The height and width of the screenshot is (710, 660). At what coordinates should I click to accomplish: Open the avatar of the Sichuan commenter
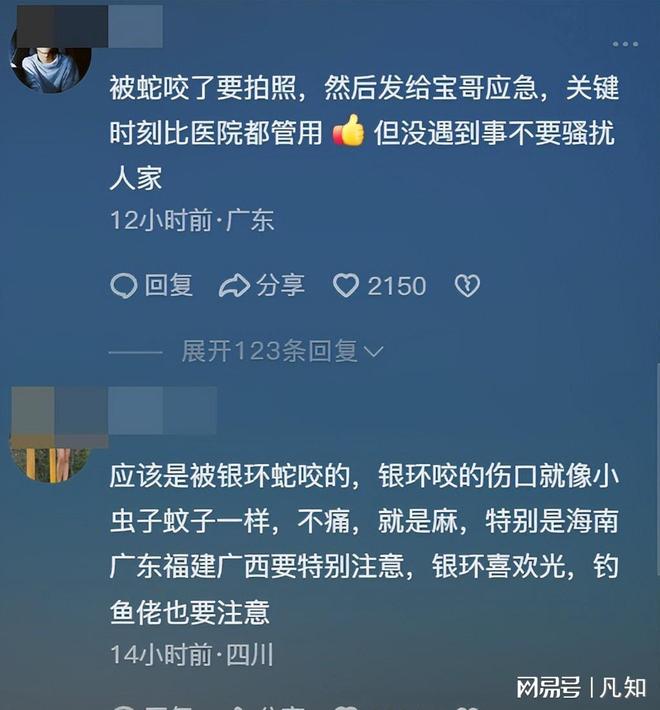(x=47, y=445)
